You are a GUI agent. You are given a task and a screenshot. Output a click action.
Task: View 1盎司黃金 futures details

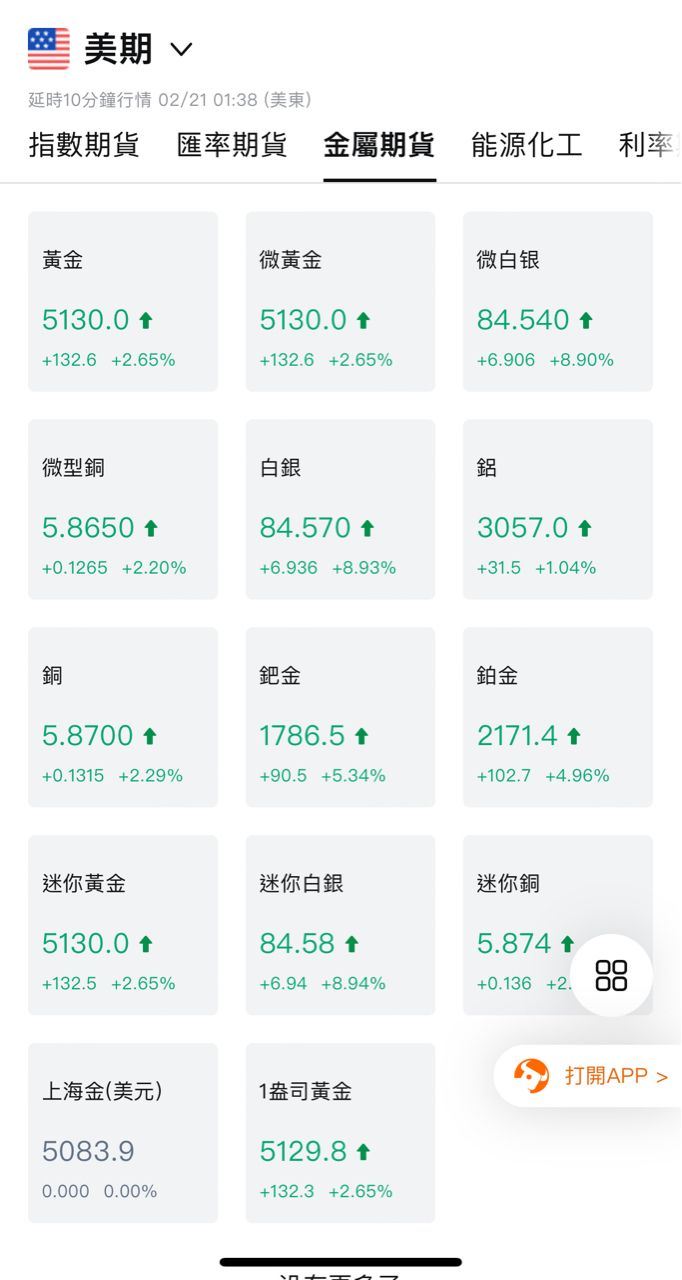(340, 1133)
